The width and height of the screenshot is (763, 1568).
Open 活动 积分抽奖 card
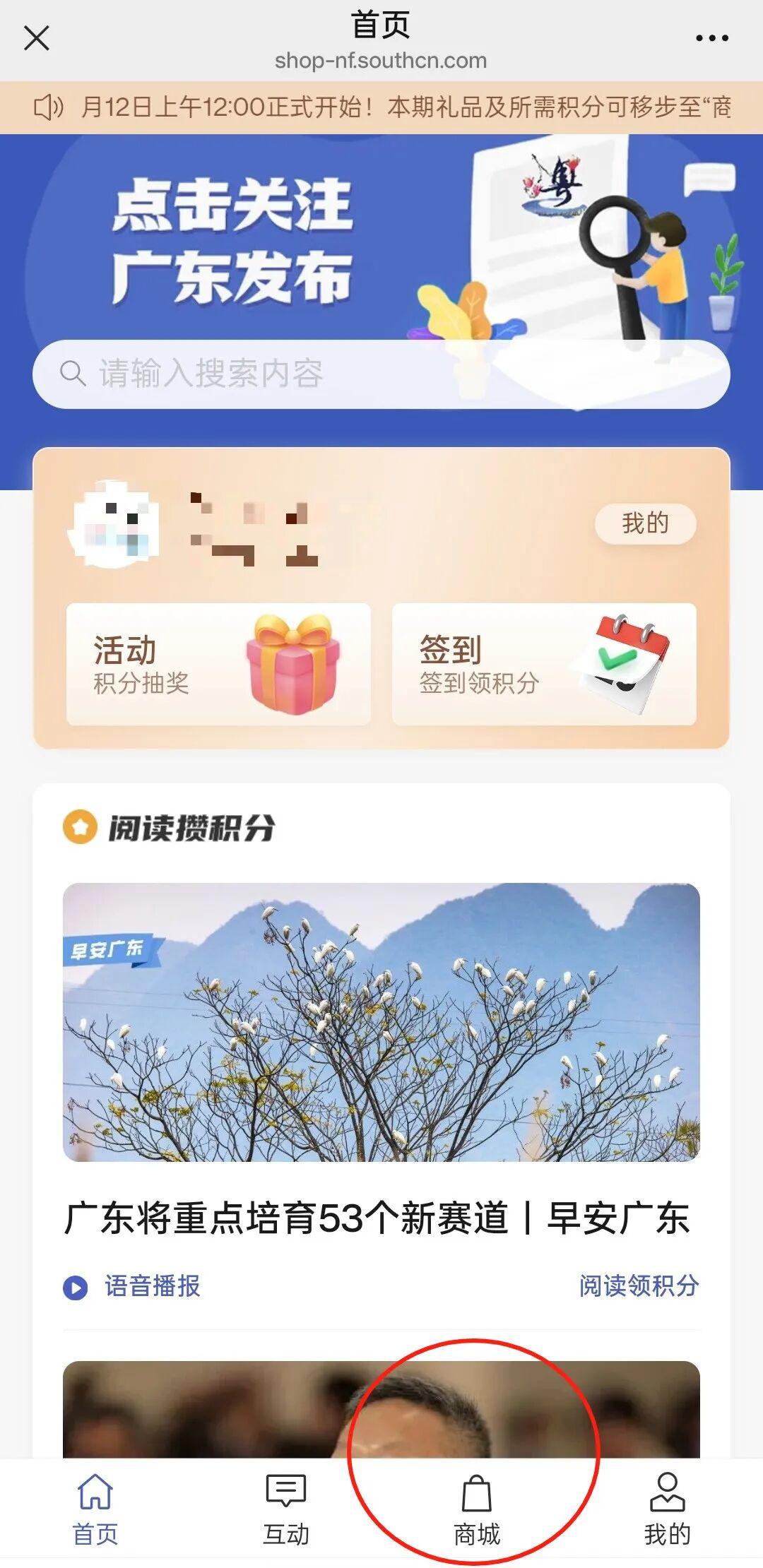pos(218,664)
